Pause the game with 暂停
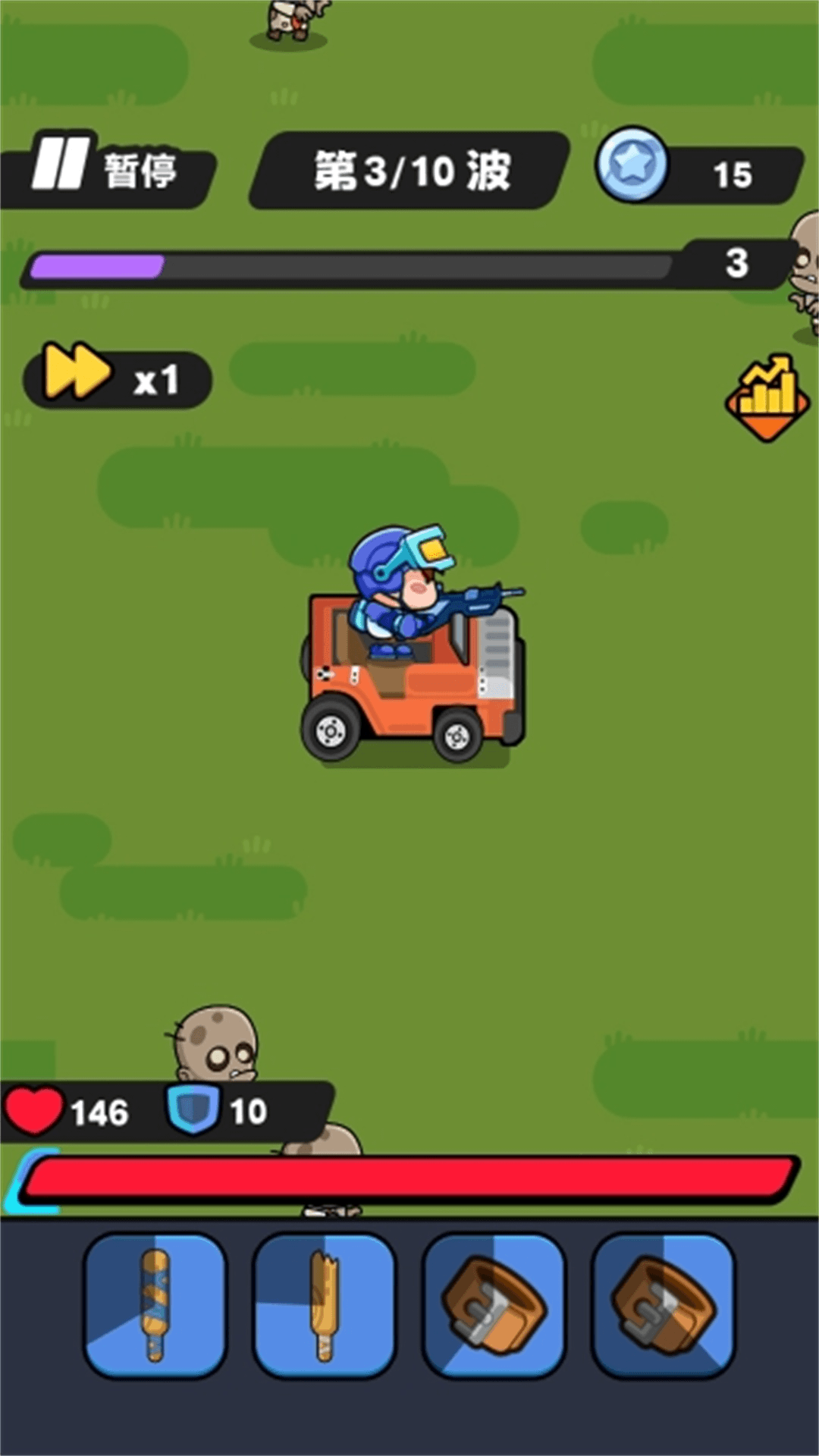 pyautogui.click(x=106, y=168)
